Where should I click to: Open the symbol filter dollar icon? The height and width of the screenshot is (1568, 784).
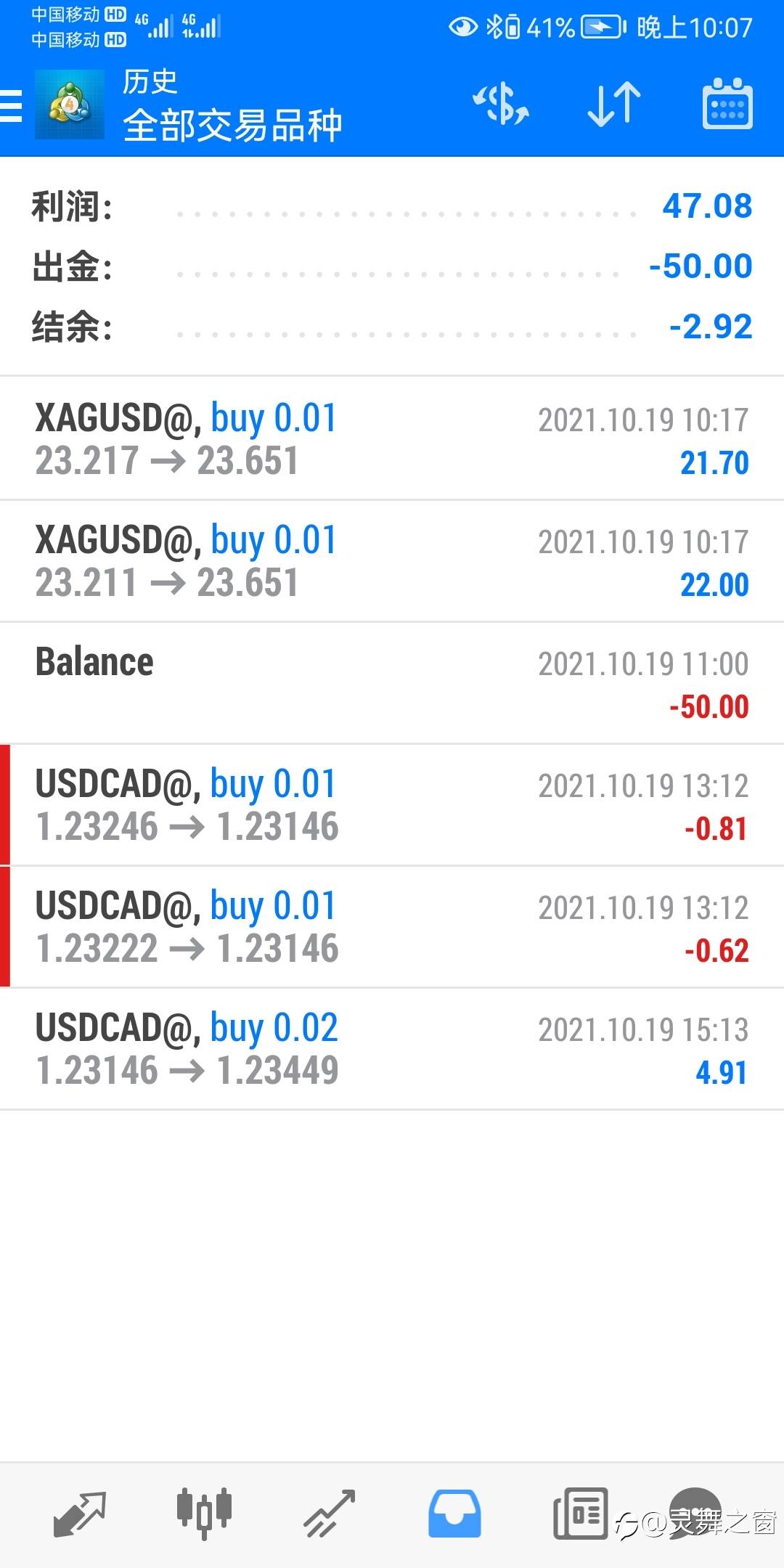point(501,105)
